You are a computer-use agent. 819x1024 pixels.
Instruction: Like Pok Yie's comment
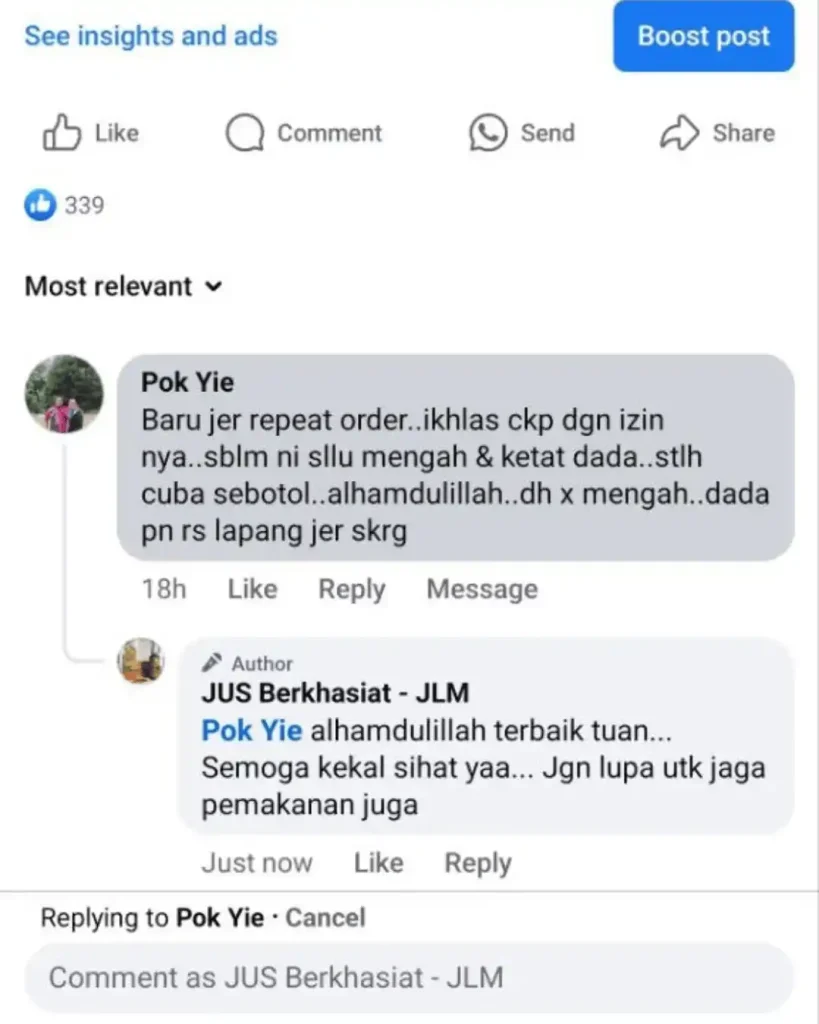tap(252, 590)
